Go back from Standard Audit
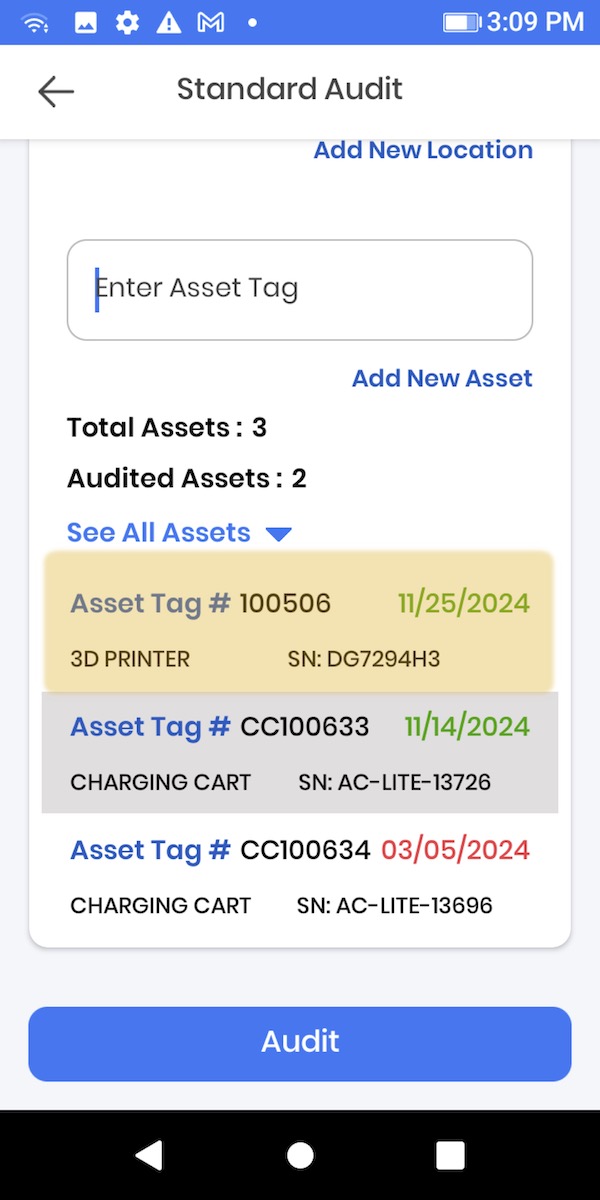Viewport: 600px width, 1200px height. coord(56,91)
